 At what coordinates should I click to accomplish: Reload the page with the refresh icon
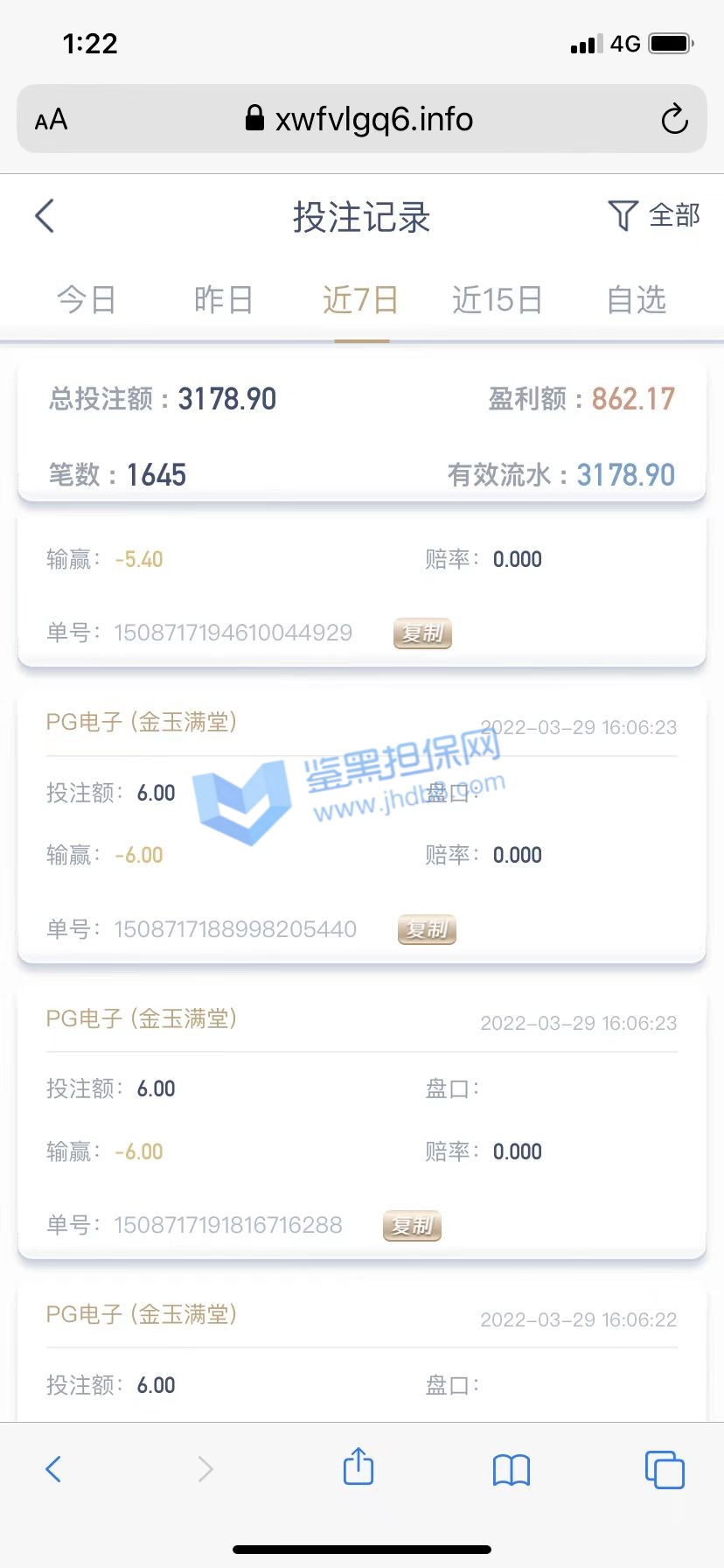click(x=674, y=119)
